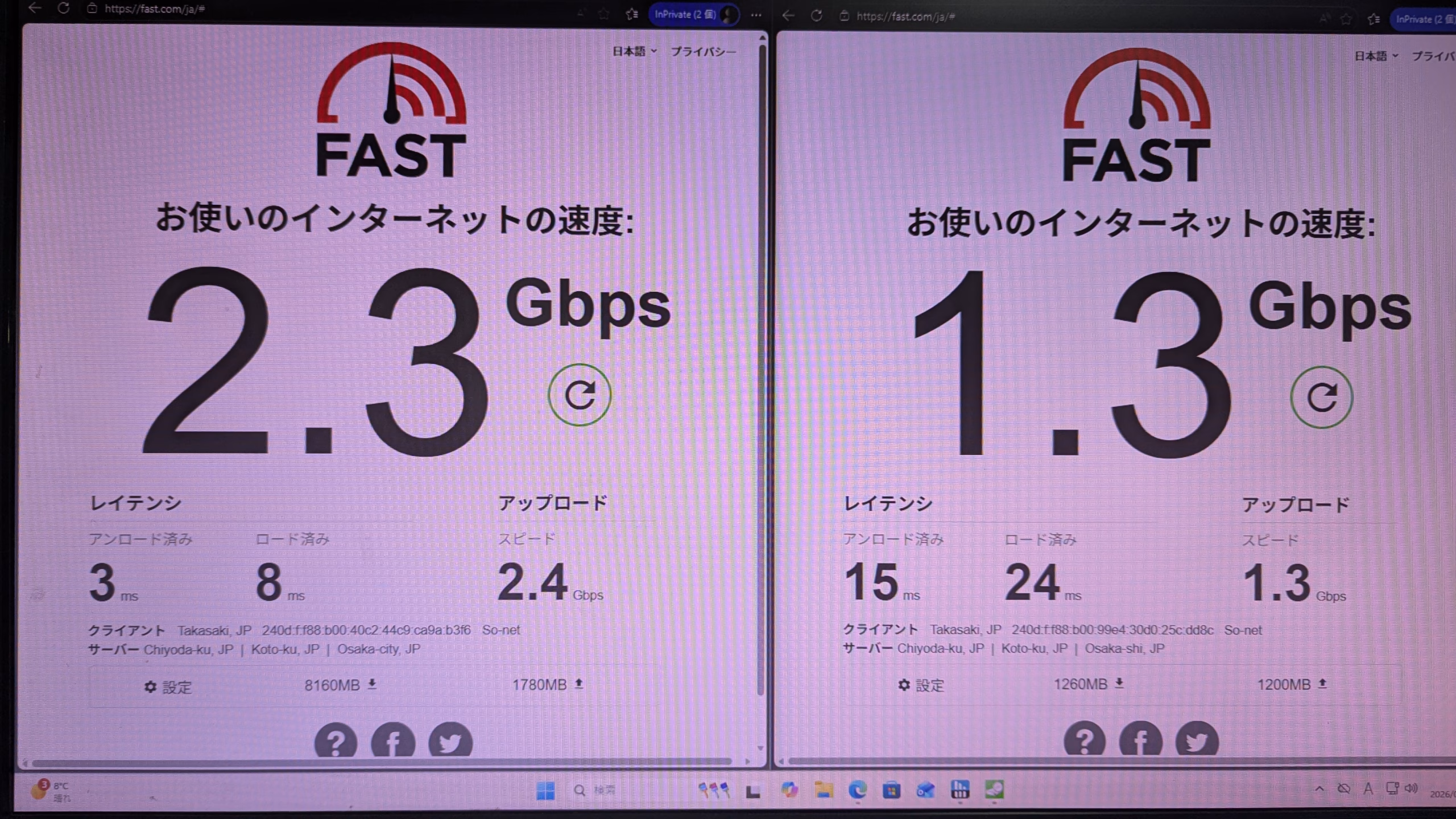Open browser overflow menu in the 2.3 Gbps window
This screenshot has height=819, width=1456.
pyautogui.click(x=756, y=15)
